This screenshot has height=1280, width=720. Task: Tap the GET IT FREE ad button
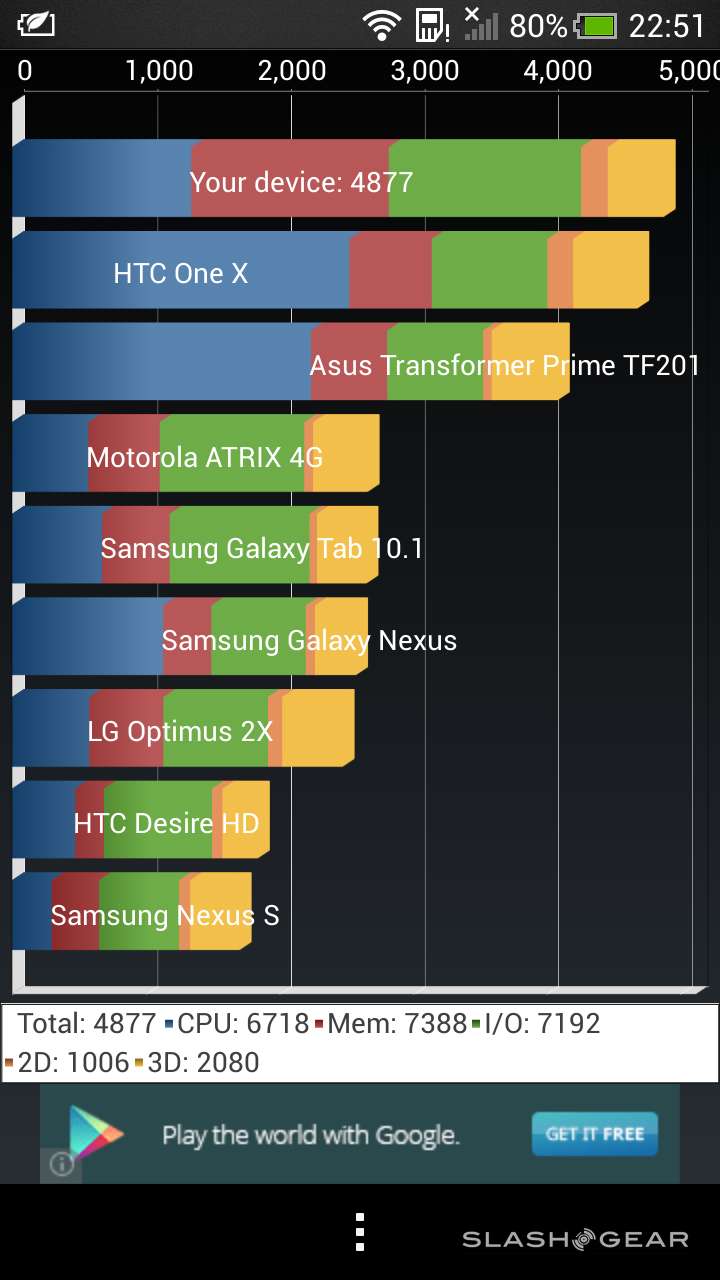(x=594, y=1134)
